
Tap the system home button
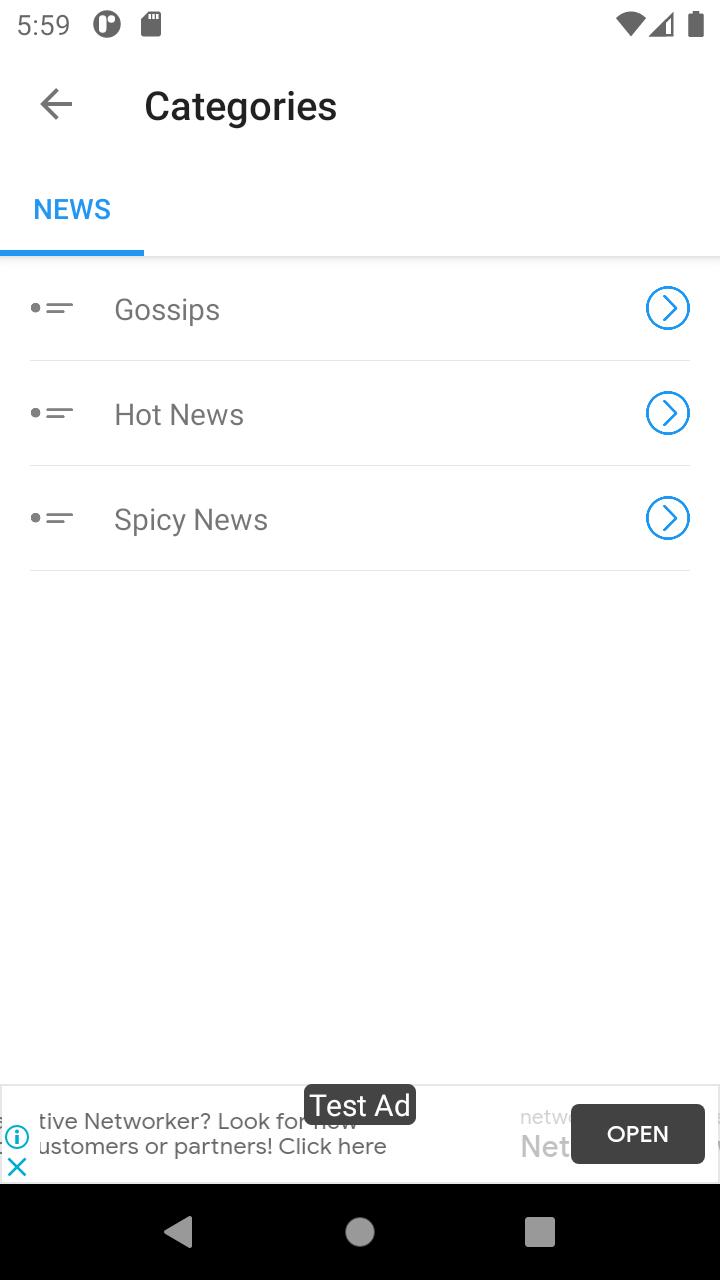[x=360, y=1232]
